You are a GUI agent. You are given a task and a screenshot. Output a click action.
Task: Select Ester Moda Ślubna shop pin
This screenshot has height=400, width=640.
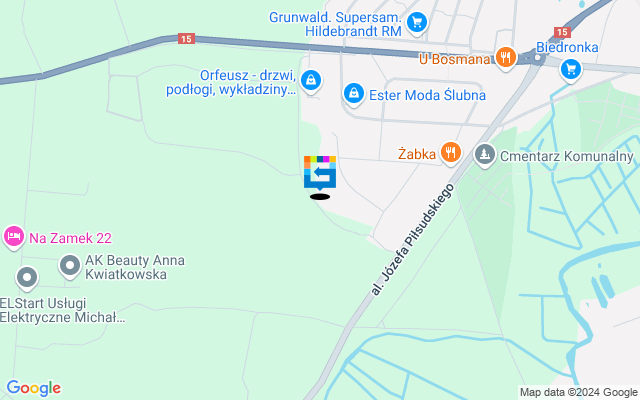pos(353,94)
